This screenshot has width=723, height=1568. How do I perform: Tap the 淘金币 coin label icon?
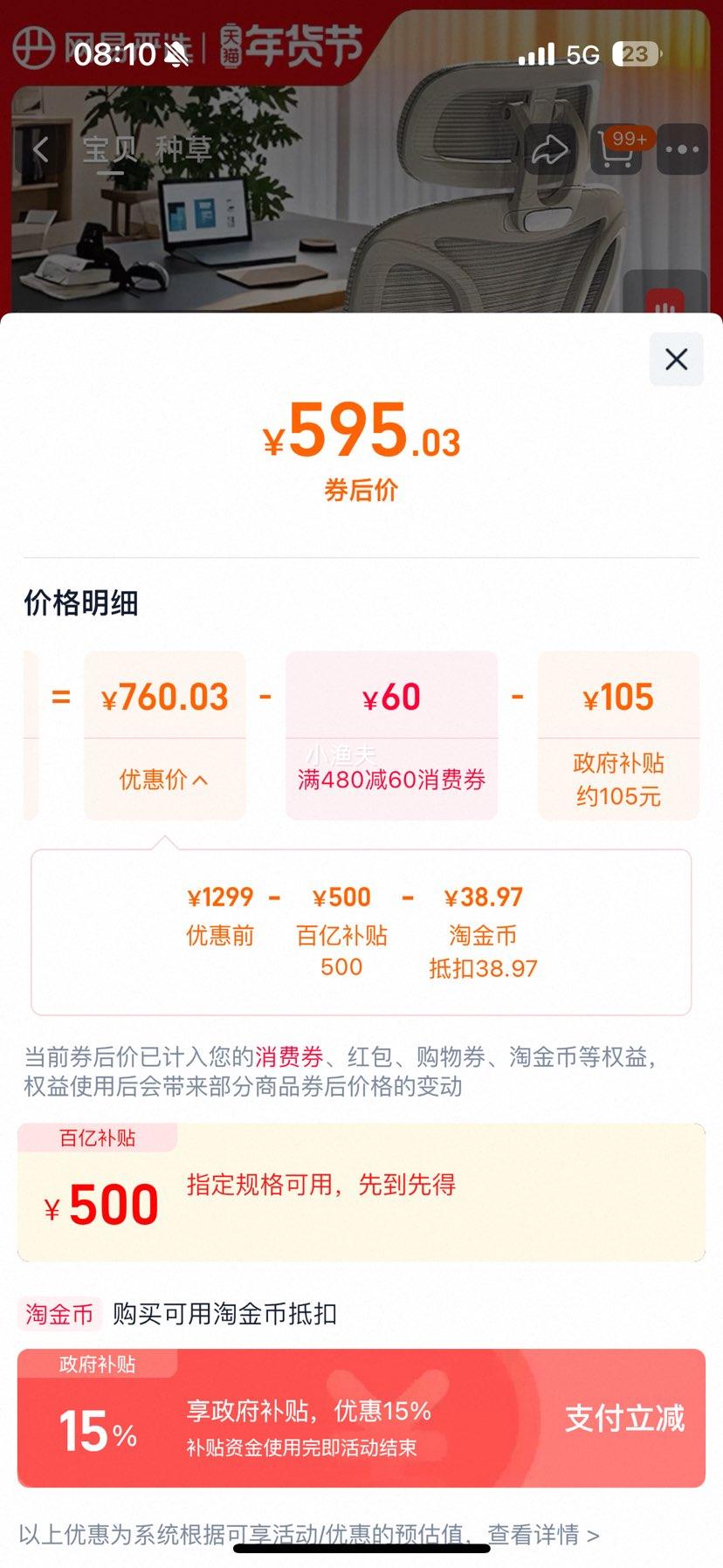click(x=56, y=1315)
